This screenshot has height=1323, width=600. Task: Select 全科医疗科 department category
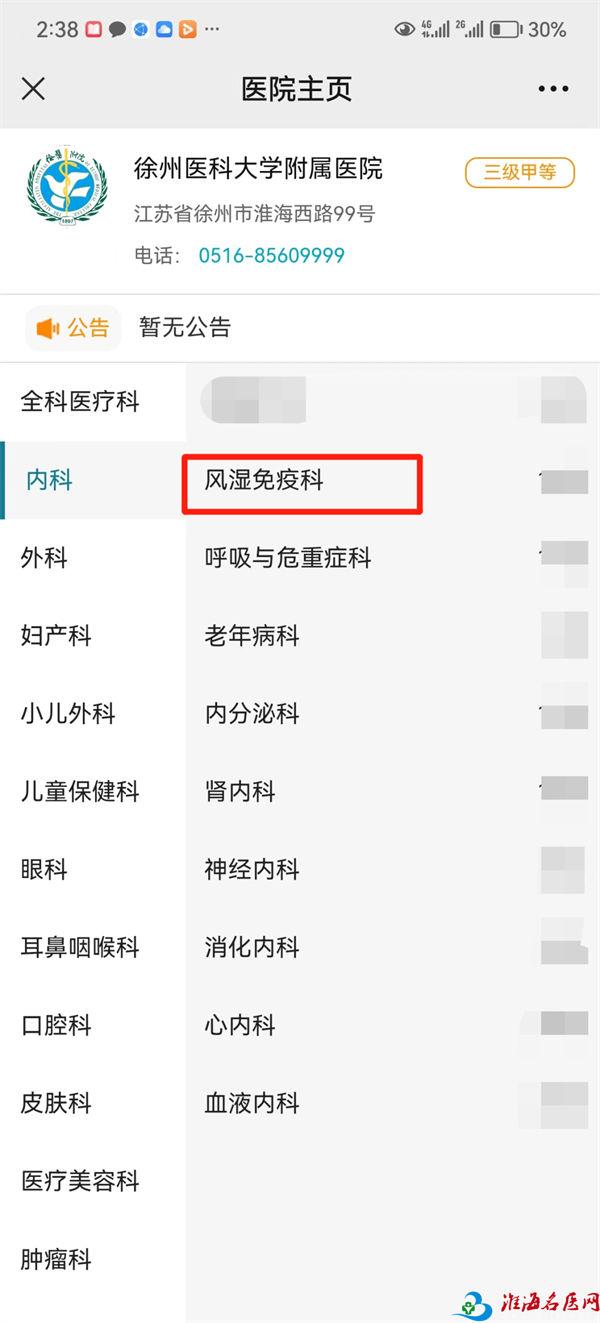(81, 402)
